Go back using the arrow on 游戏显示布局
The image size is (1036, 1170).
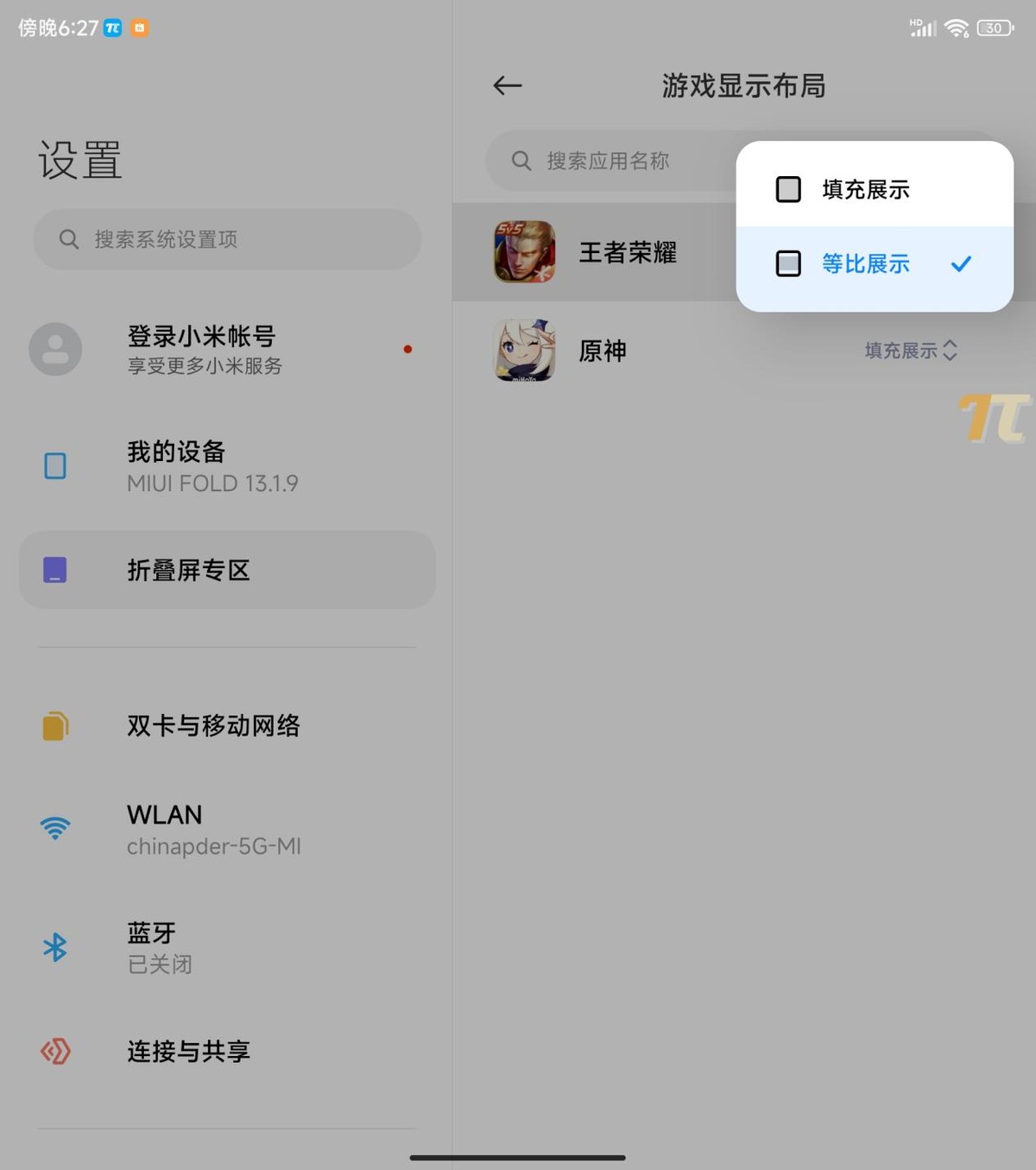point(507,85)
